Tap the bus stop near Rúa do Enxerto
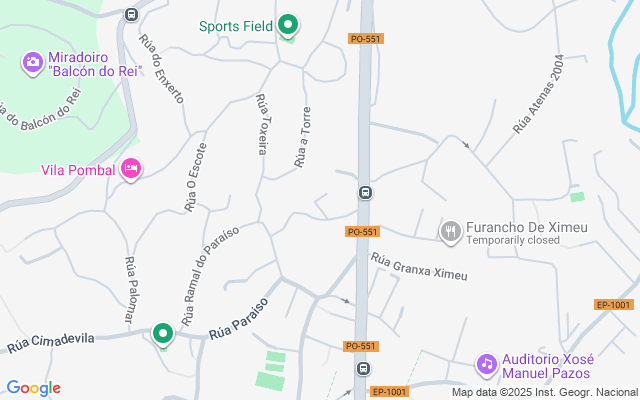The height and width of the screenshot is (400, 640). [x=131, y=15]
